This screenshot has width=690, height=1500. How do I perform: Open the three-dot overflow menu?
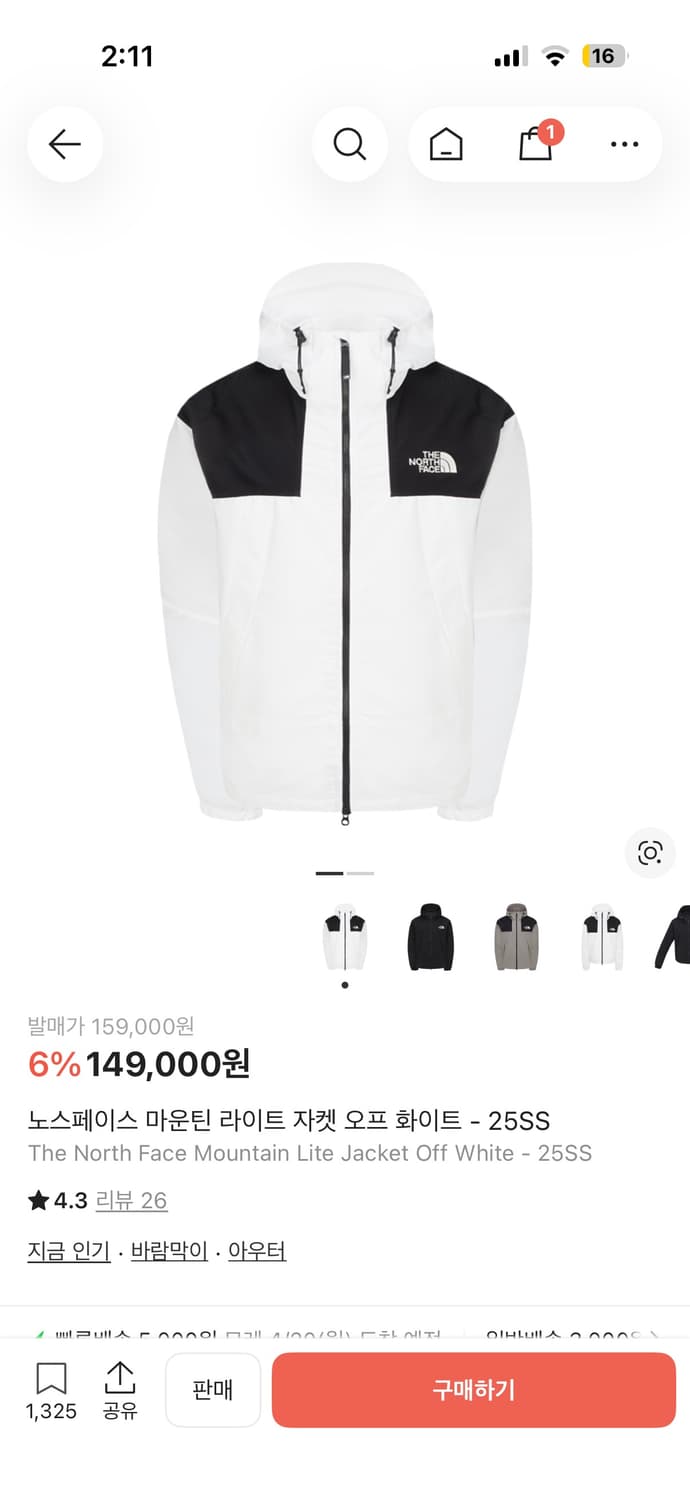(x=624, y=145)
